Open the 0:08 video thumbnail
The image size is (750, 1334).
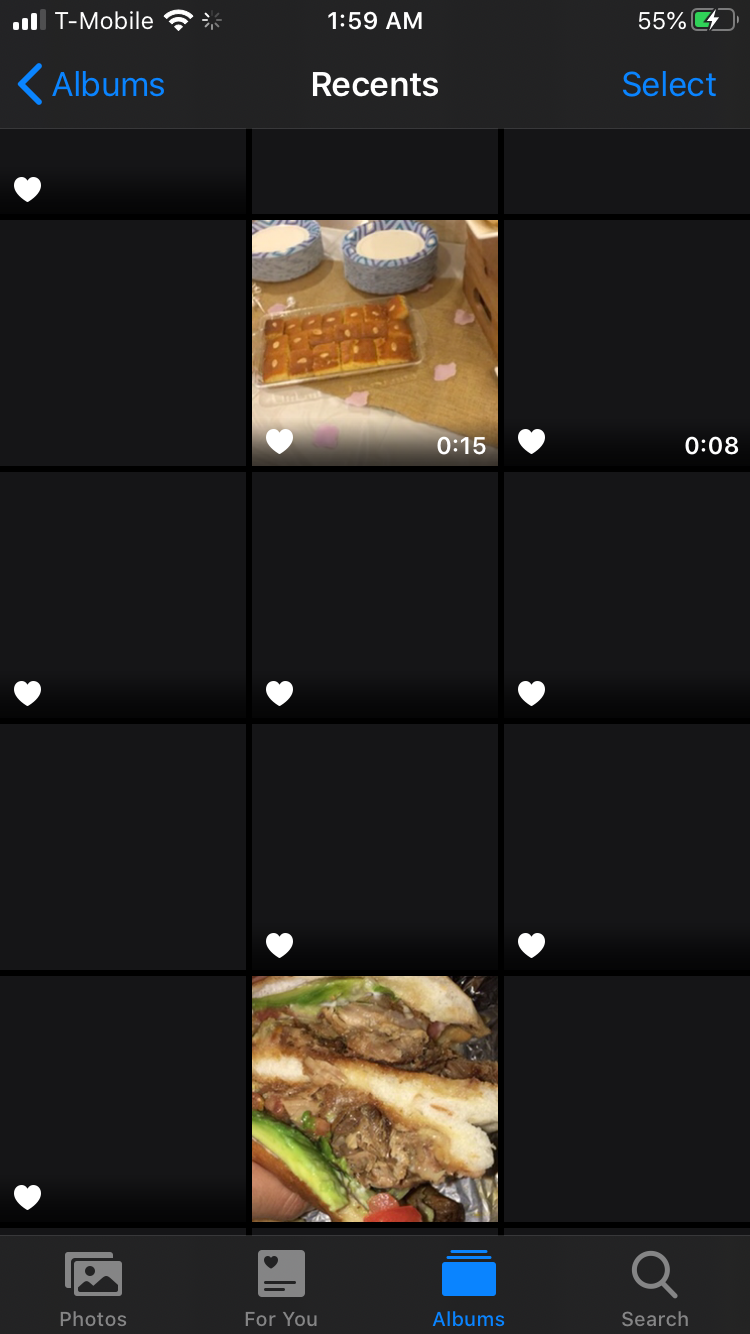coord(626,342)
